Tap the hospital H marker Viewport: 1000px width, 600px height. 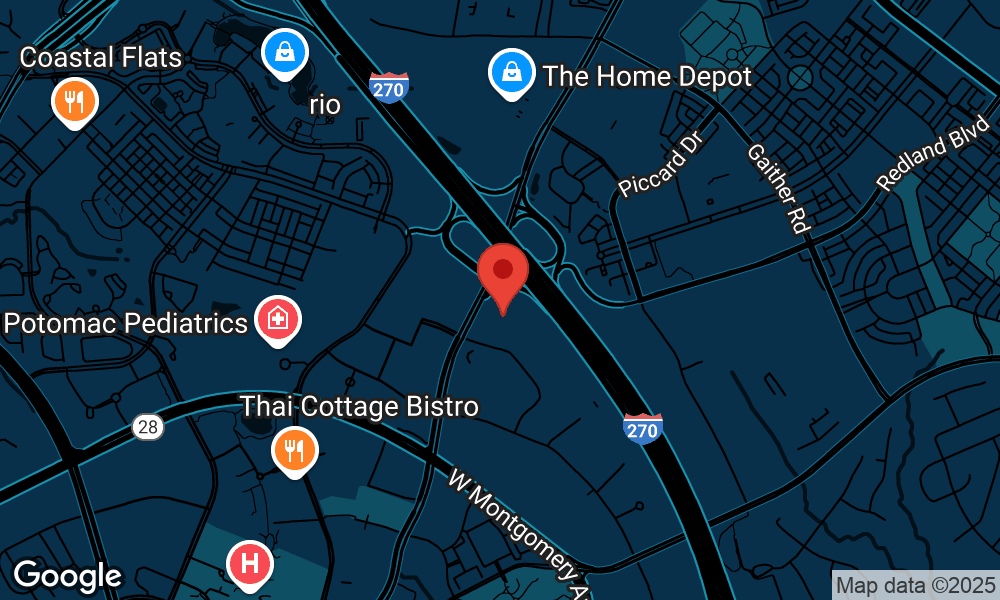coord(250,564)
